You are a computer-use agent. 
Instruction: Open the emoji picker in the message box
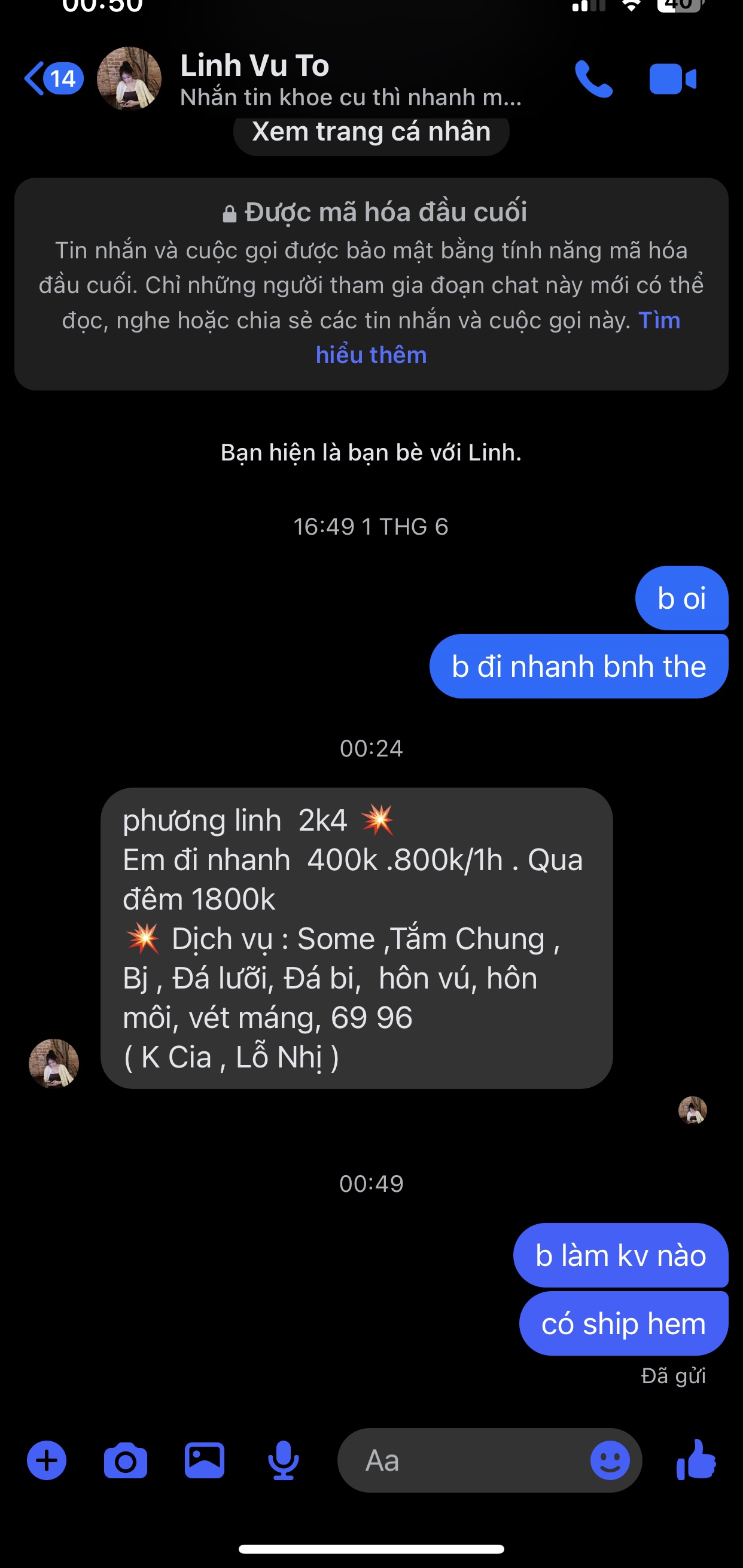[x=610, y=1460]
